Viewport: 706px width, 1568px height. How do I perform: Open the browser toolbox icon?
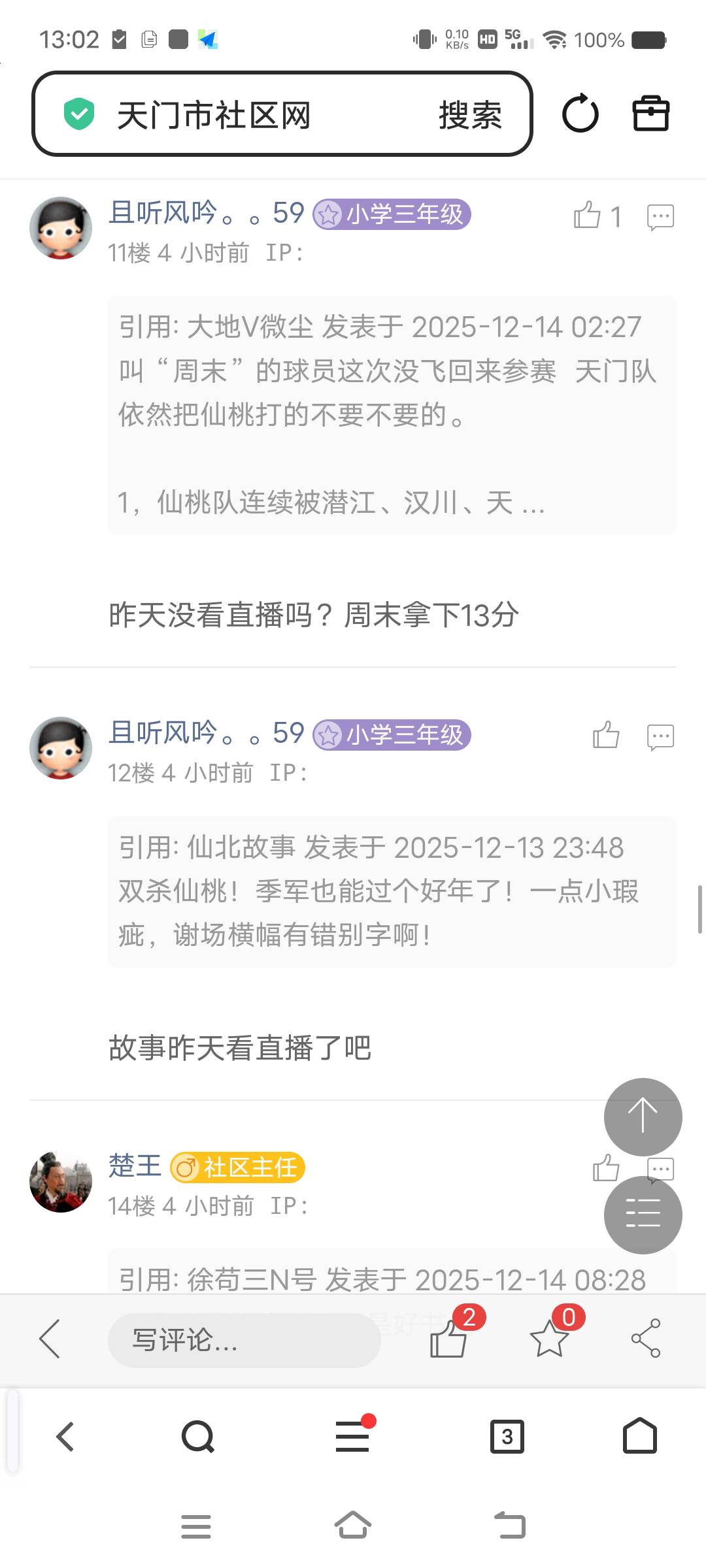tap(651, 114)
